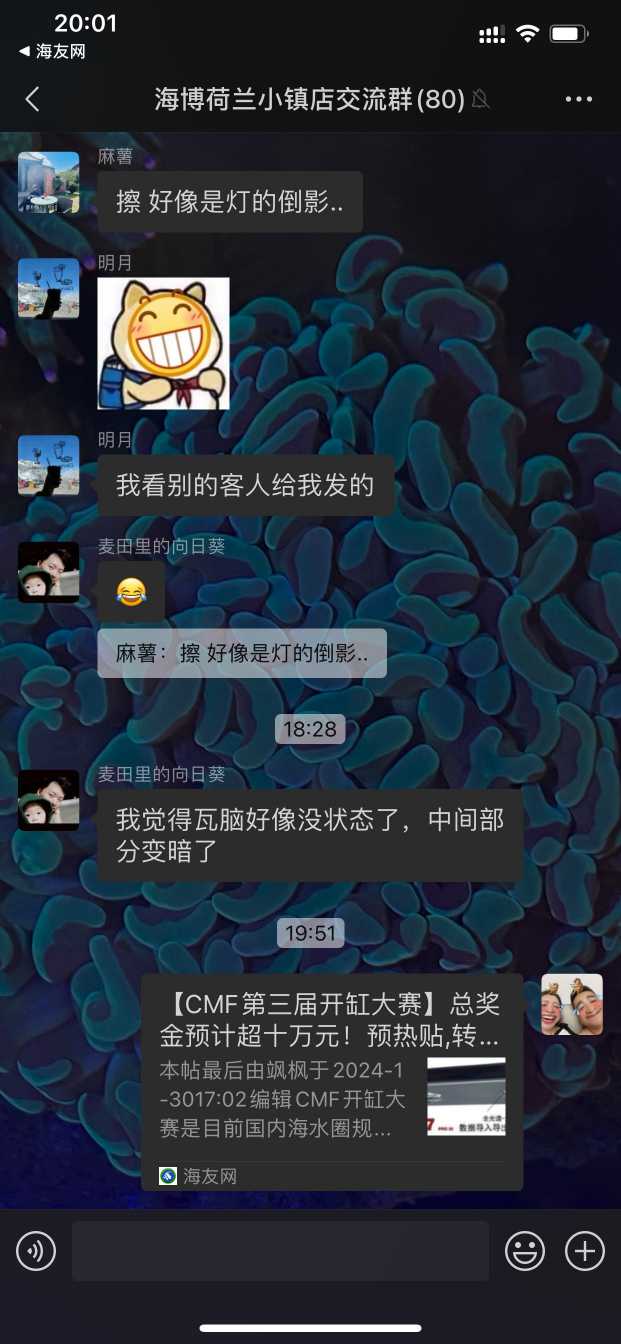This screenshot has height=1344, width=621.
Task: View 明月's grinning cat sticker
Action: 163,344
